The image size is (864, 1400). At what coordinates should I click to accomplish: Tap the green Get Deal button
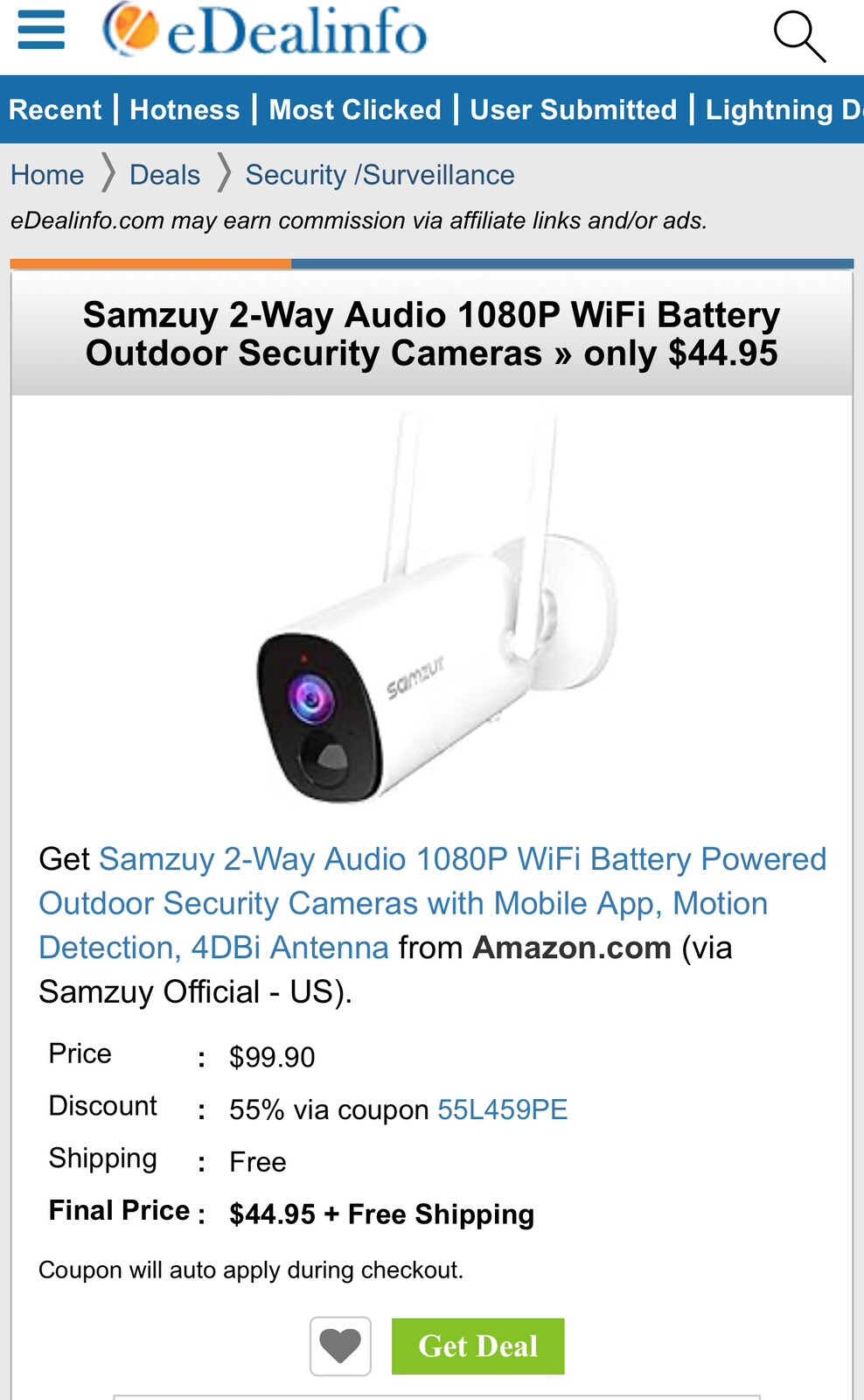pyautogui.click(x=477, y=1346)
